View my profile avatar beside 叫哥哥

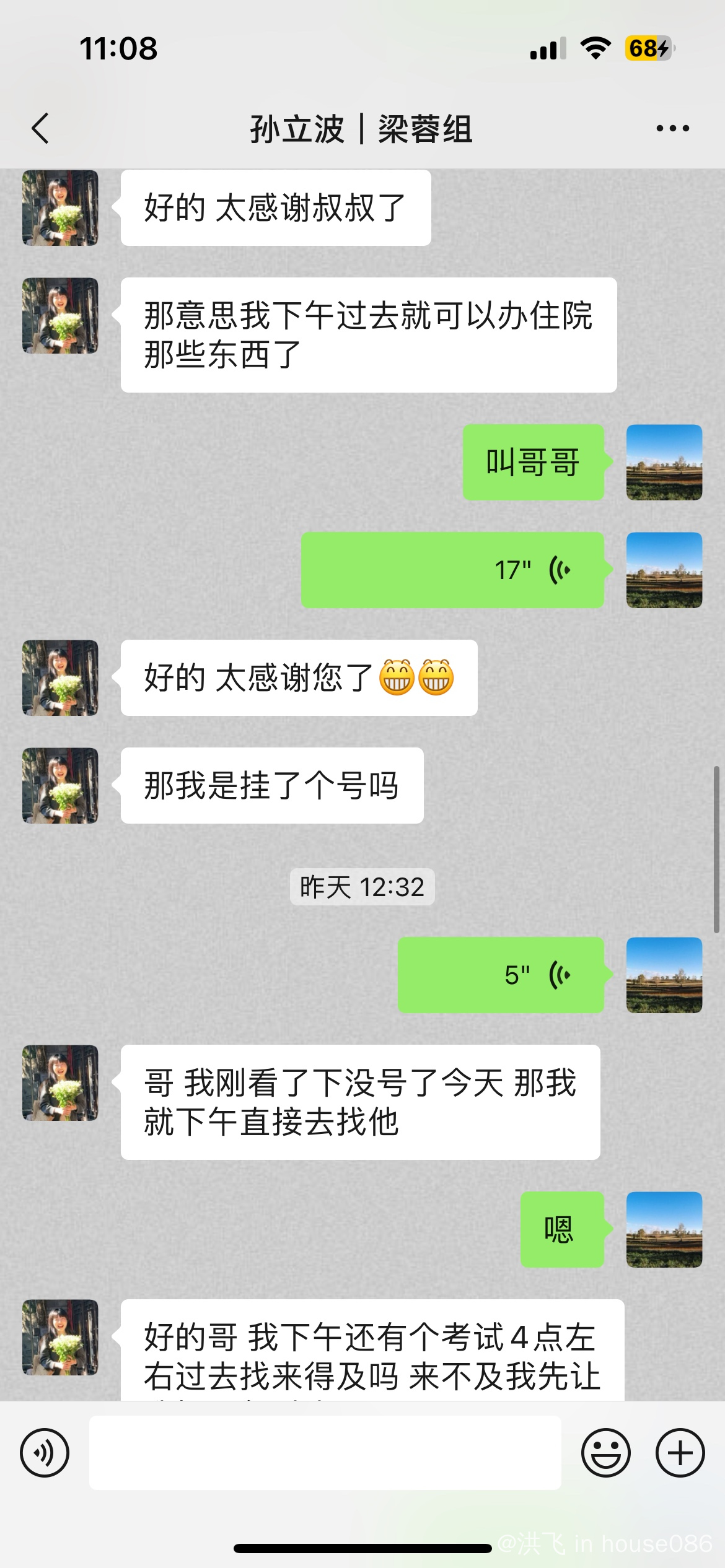(x=664, y=462)
